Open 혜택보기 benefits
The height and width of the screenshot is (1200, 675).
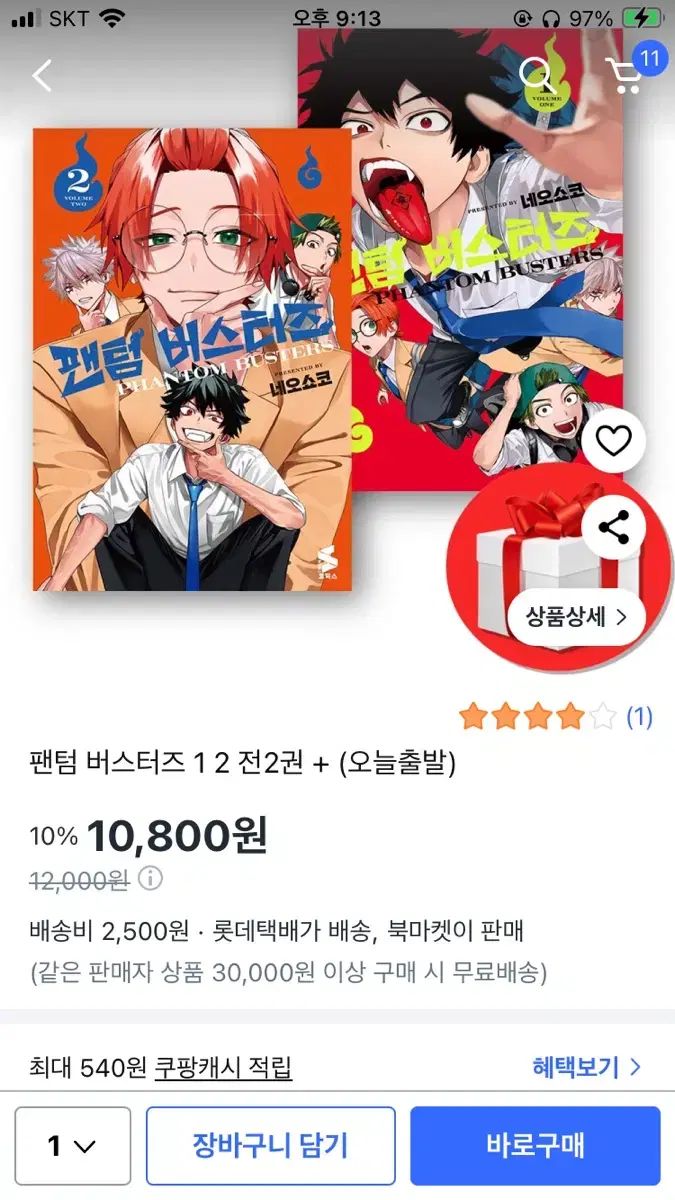586,1067
